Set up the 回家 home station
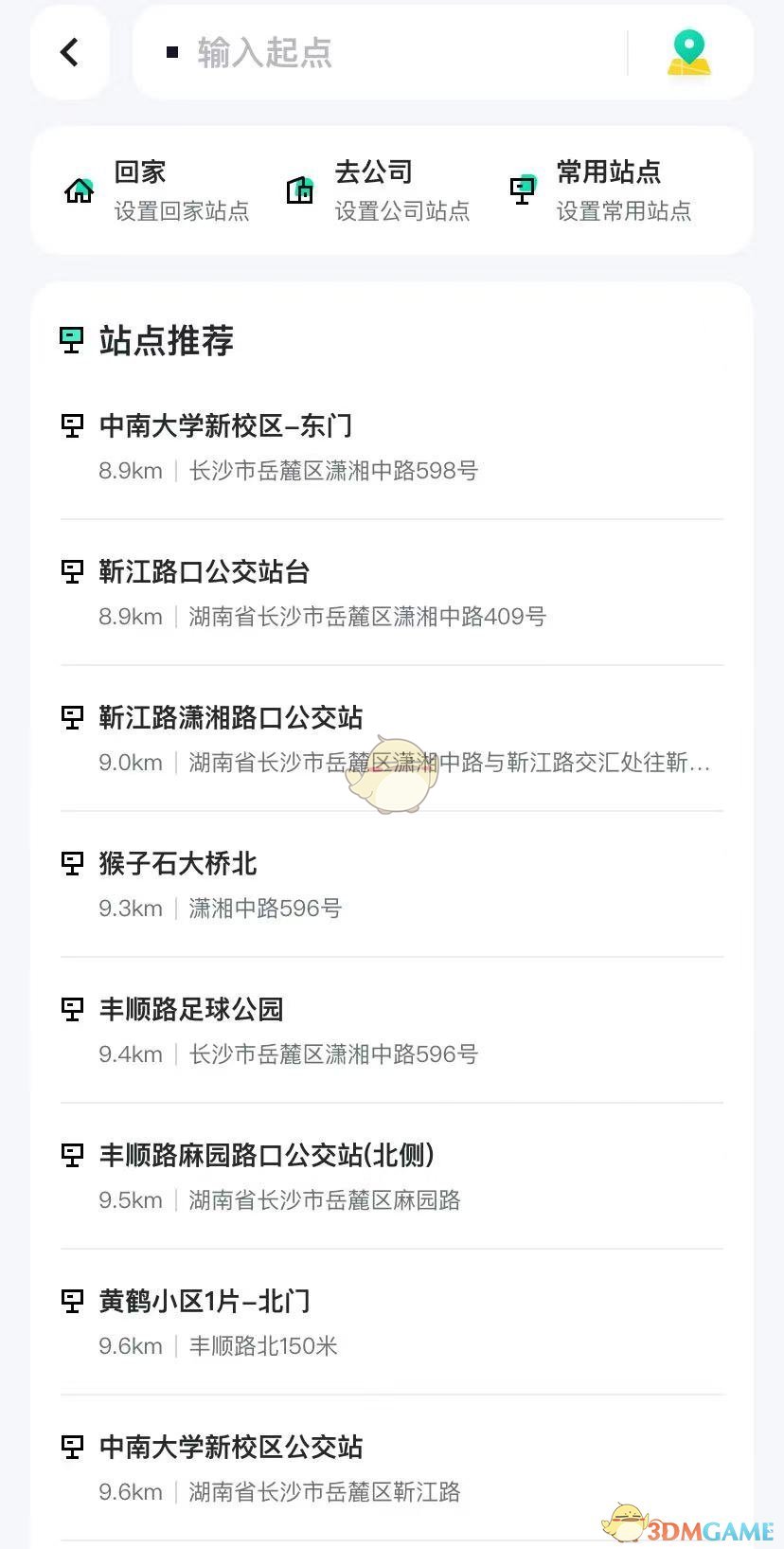This screenshot has height=1549, width=784. (156, 190)
